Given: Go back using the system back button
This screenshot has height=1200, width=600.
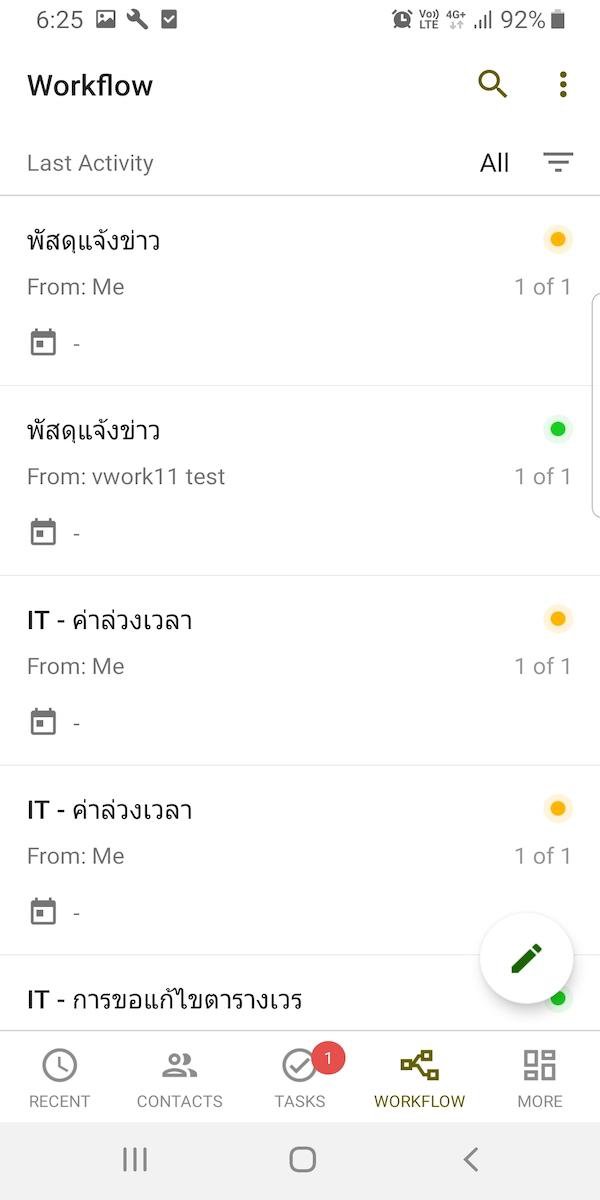Looking at the screenshot, I should point(471,1159).
